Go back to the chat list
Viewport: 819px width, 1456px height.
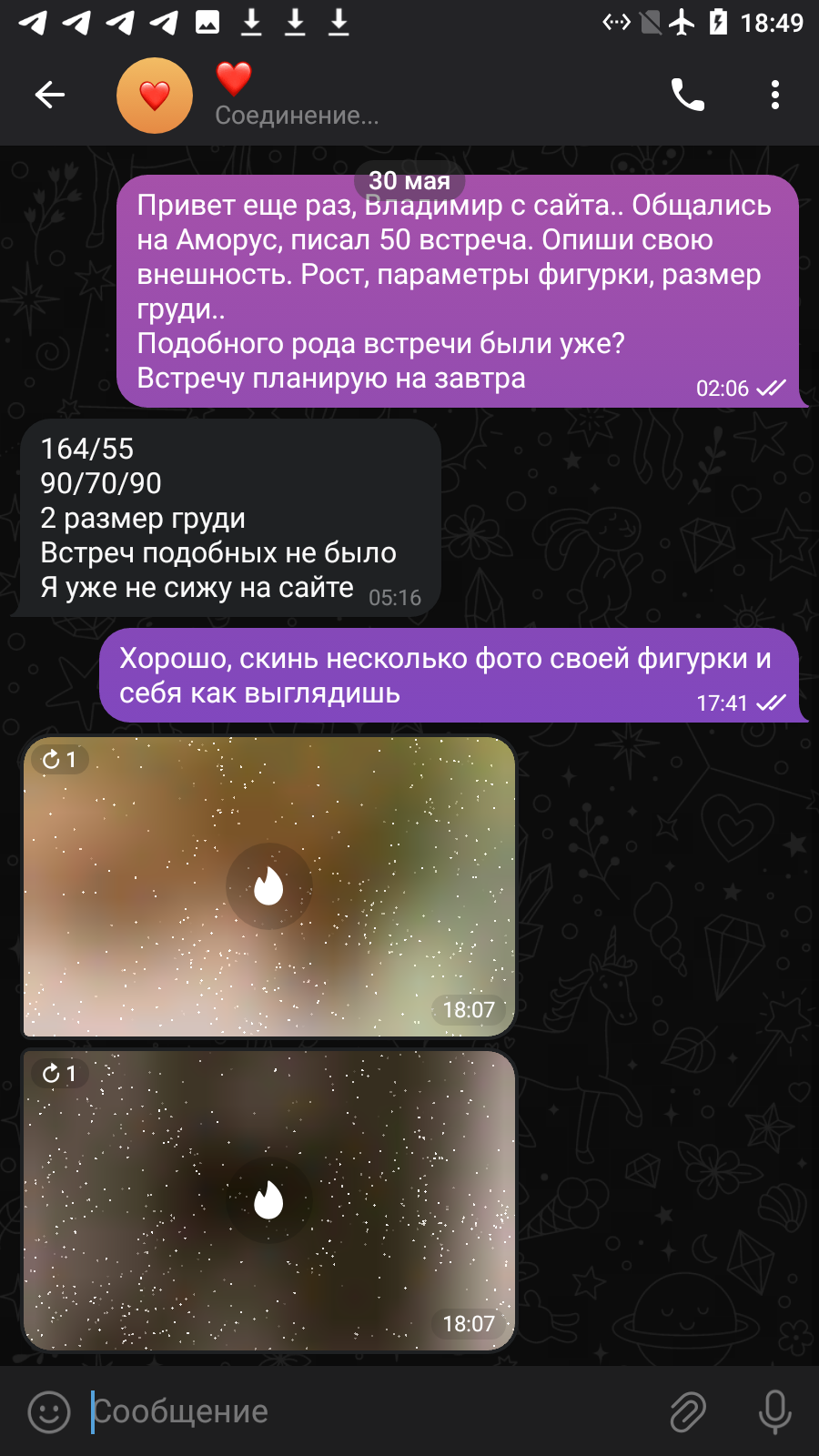50,95
